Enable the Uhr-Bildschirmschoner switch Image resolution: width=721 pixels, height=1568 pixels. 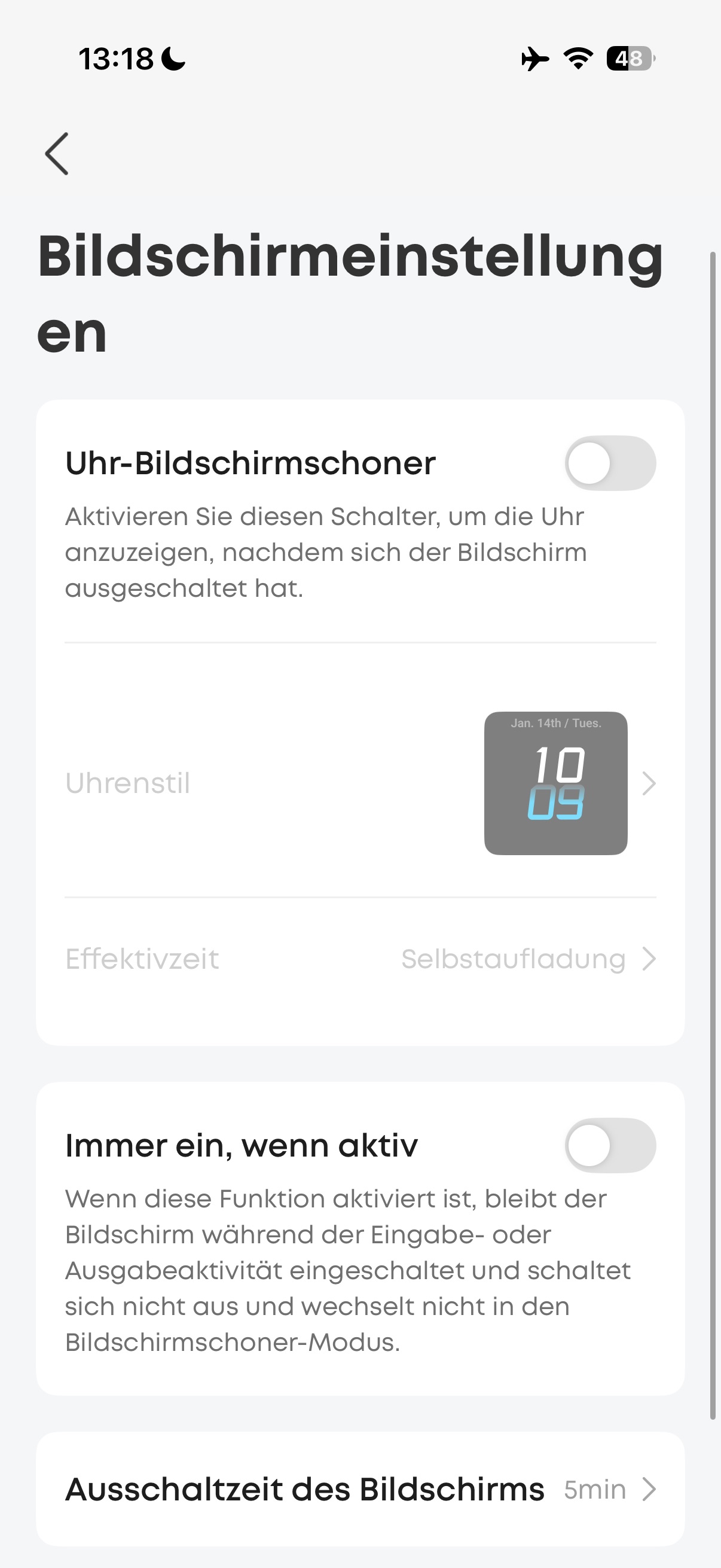[x=610, y=463]
